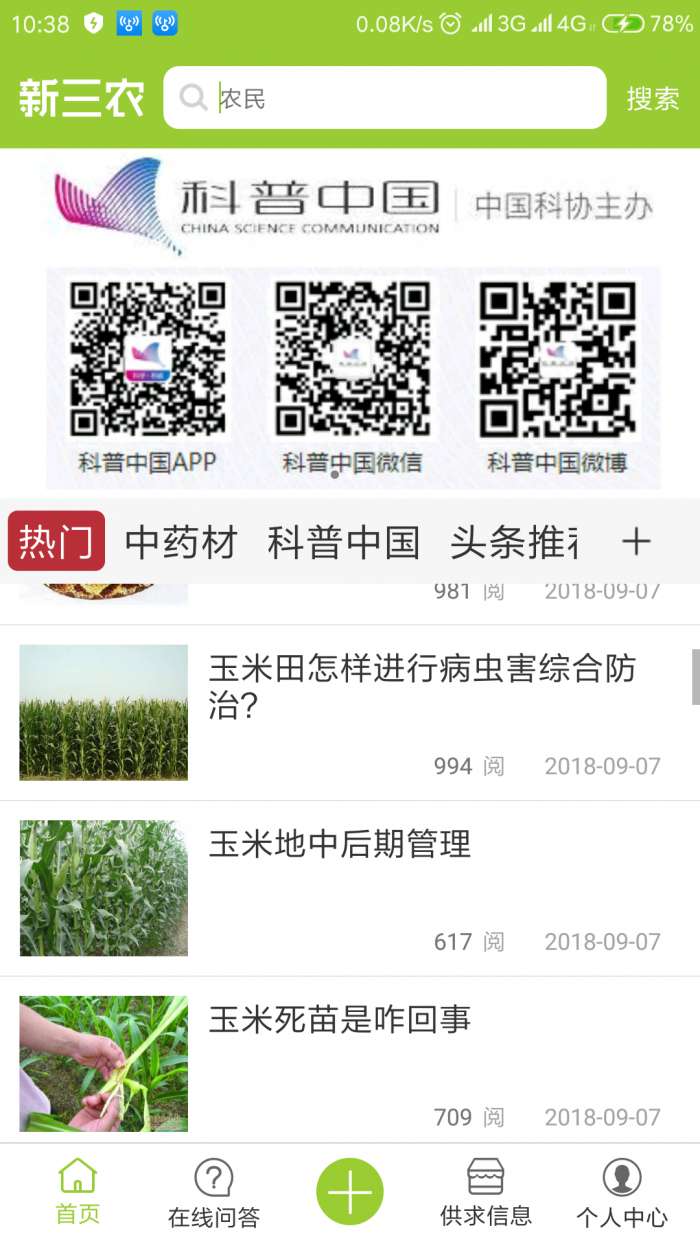Open the 科普中国 banner
Screen dimensions: 700x1244
352,320
